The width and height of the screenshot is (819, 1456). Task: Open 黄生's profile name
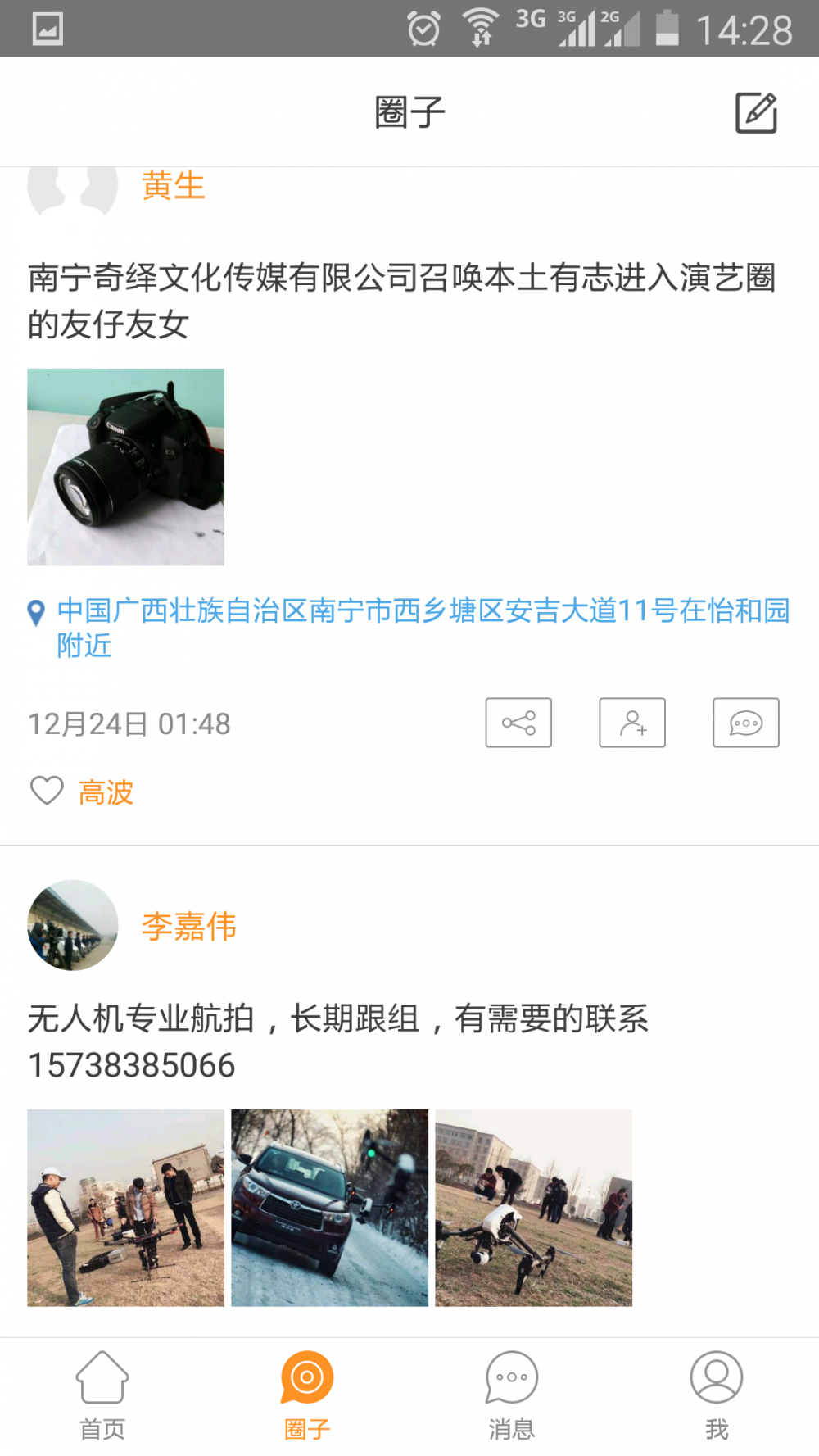coord(173,187)
